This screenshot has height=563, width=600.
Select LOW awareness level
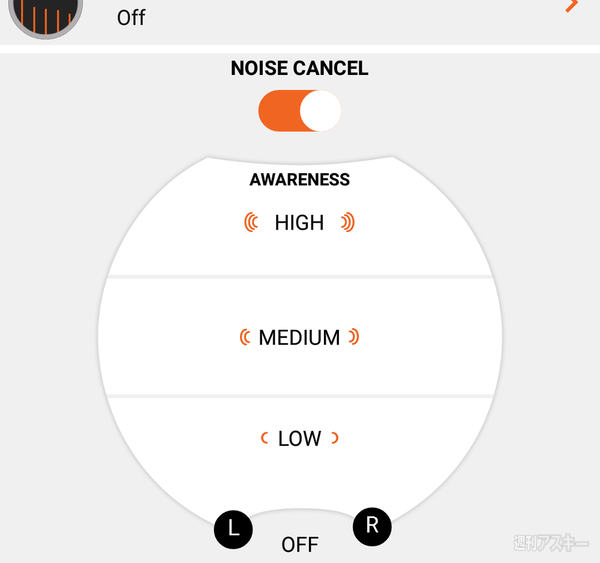pyautogui.click(x=299, y=438)
